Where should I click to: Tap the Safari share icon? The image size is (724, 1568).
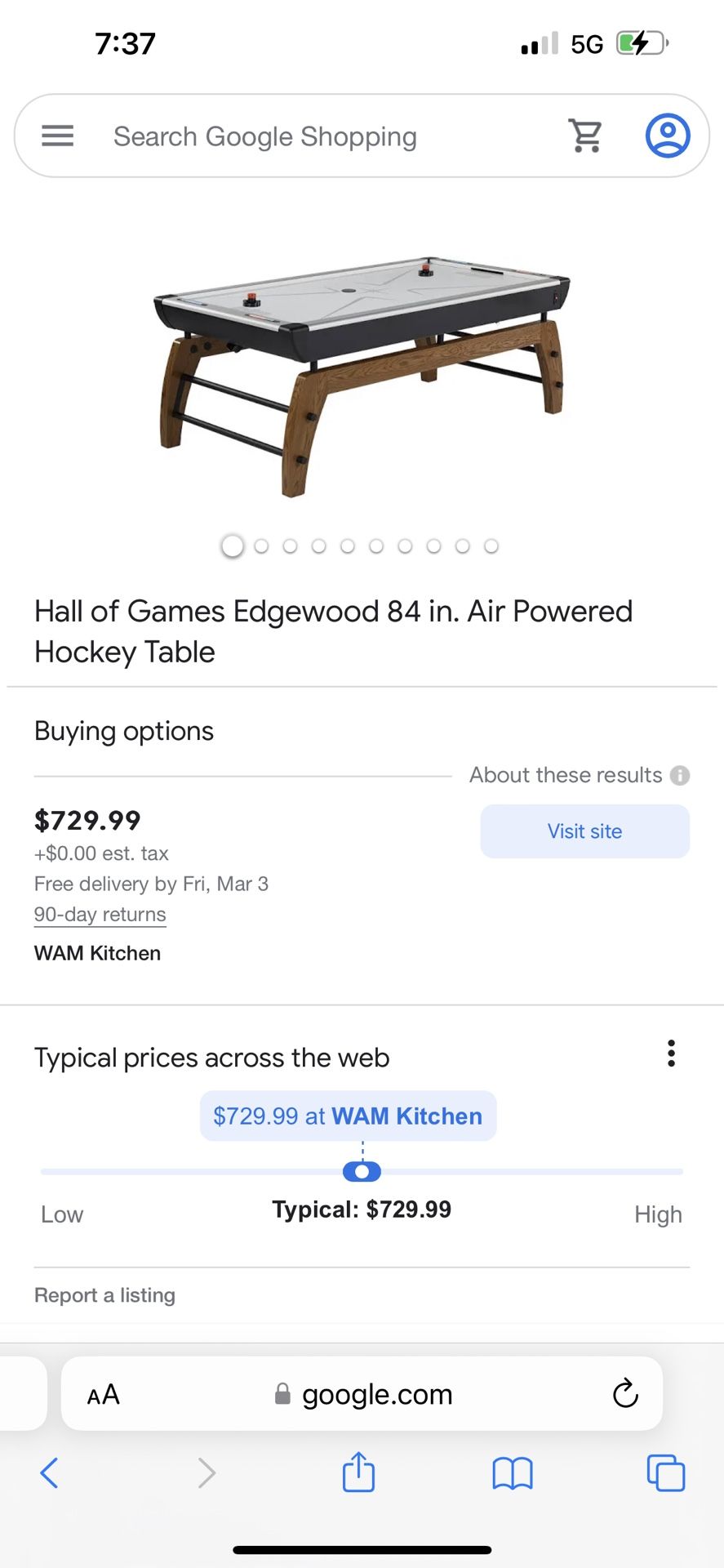[358, 1473]
